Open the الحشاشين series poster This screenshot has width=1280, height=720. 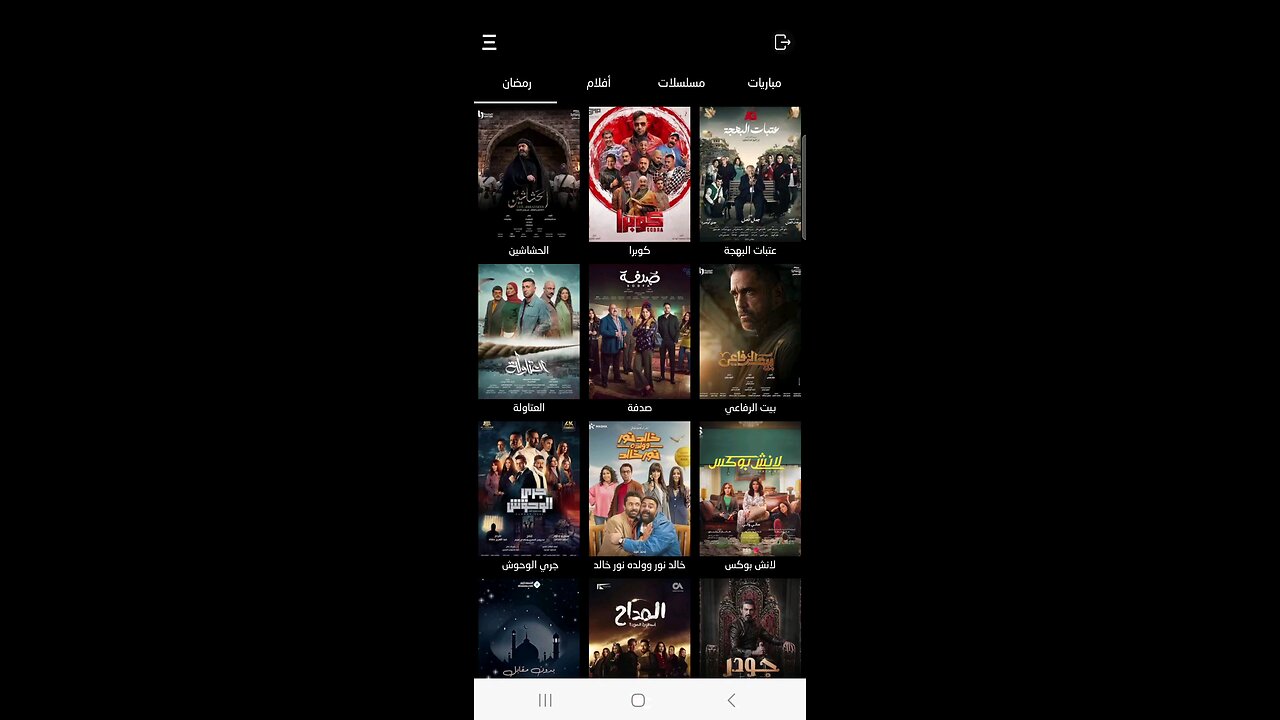pos(528,174)
